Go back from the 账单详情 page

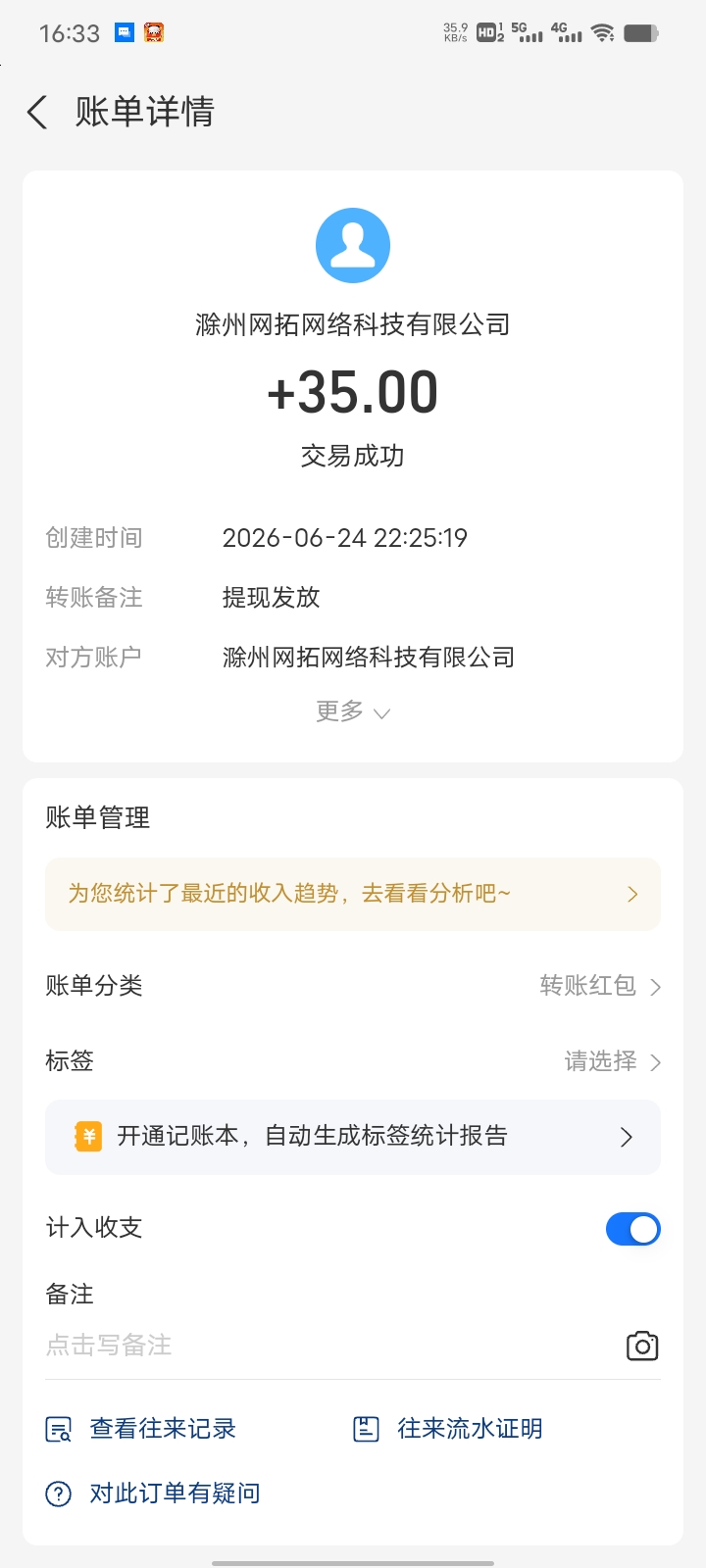coord(37,113)
